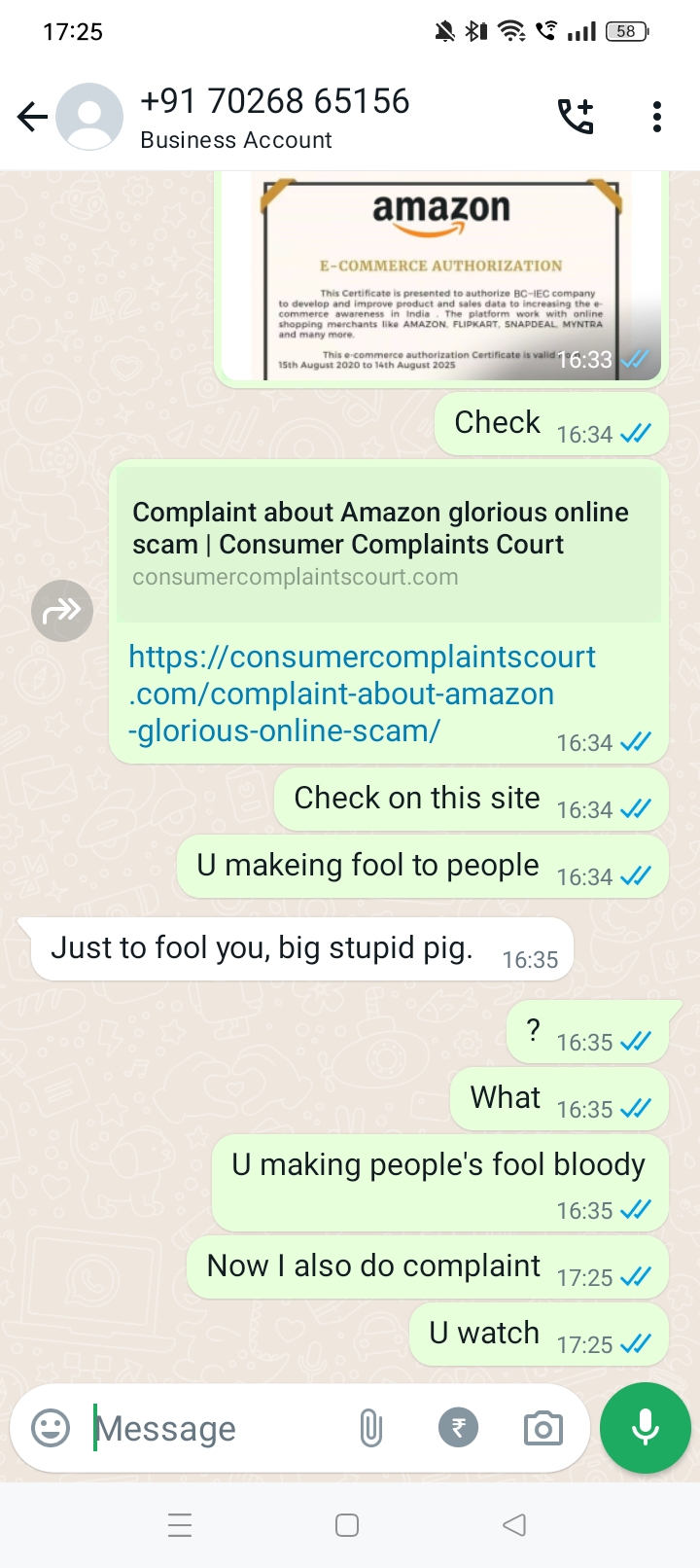Open the Amazon certificate image
This screenshot has height=1568, width=700.
(440, 277)
